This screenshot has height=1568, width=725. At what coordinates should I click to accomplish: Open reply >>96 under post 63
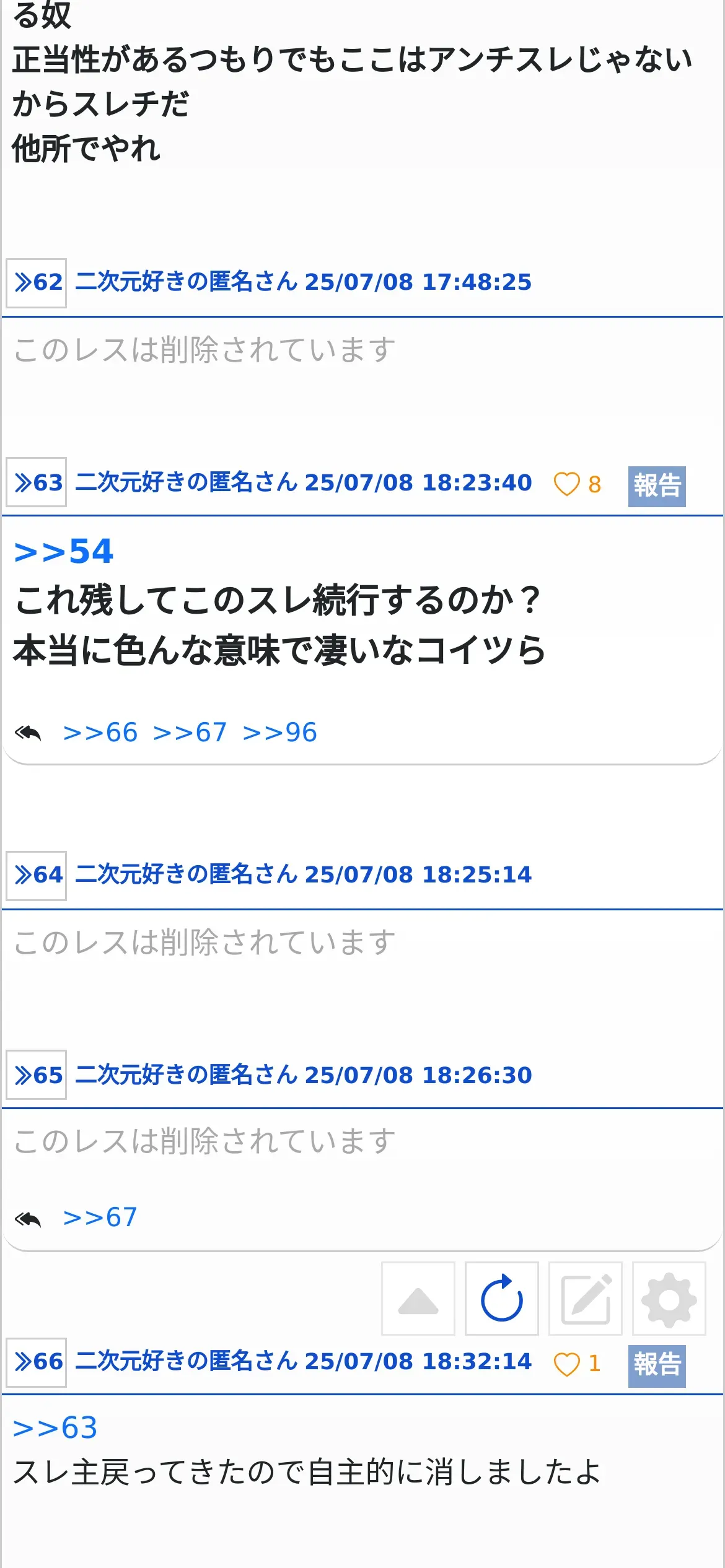click(280, 733)
